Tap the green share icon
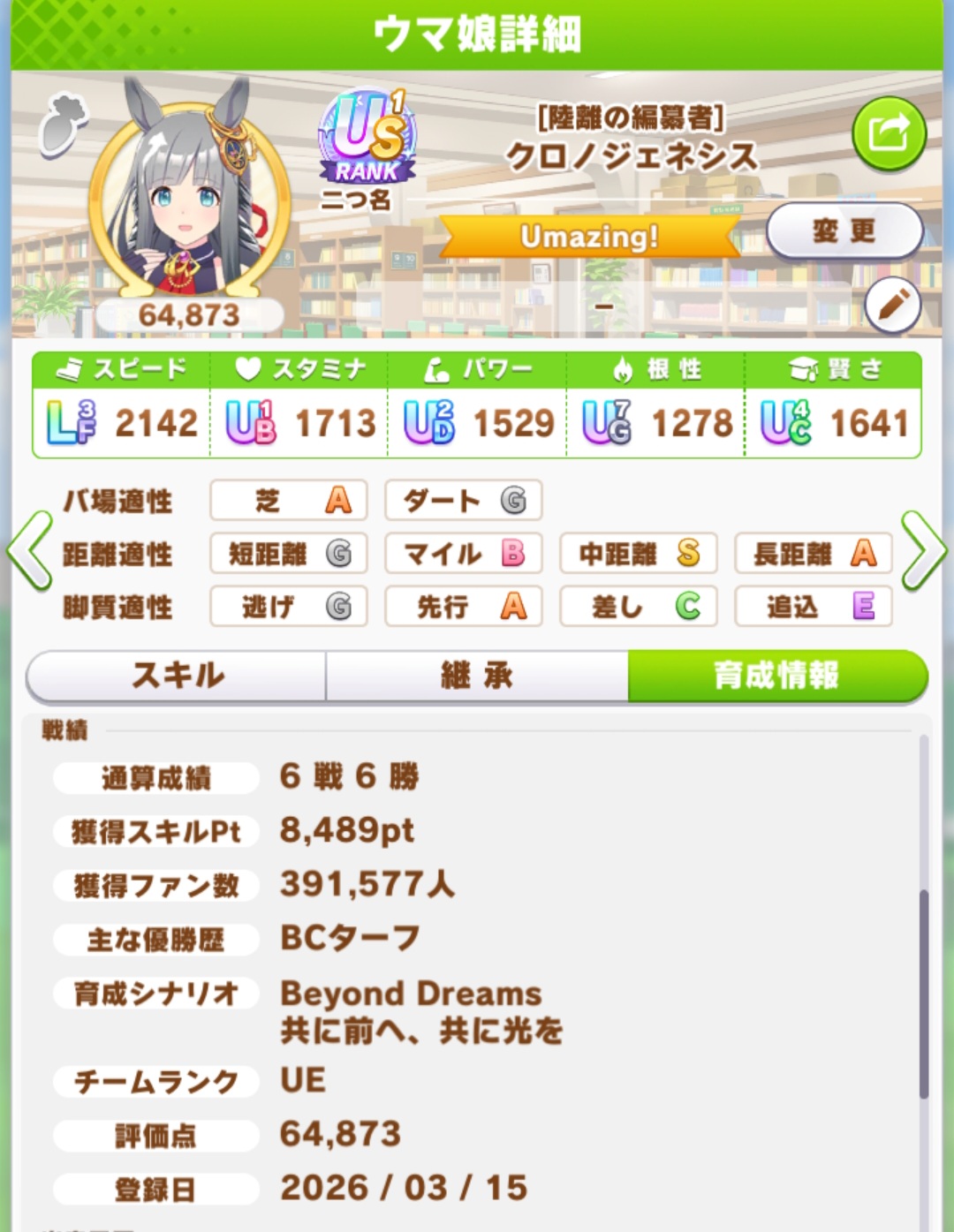Viewport: 954px width, 1232px height. tap(889, 134)
